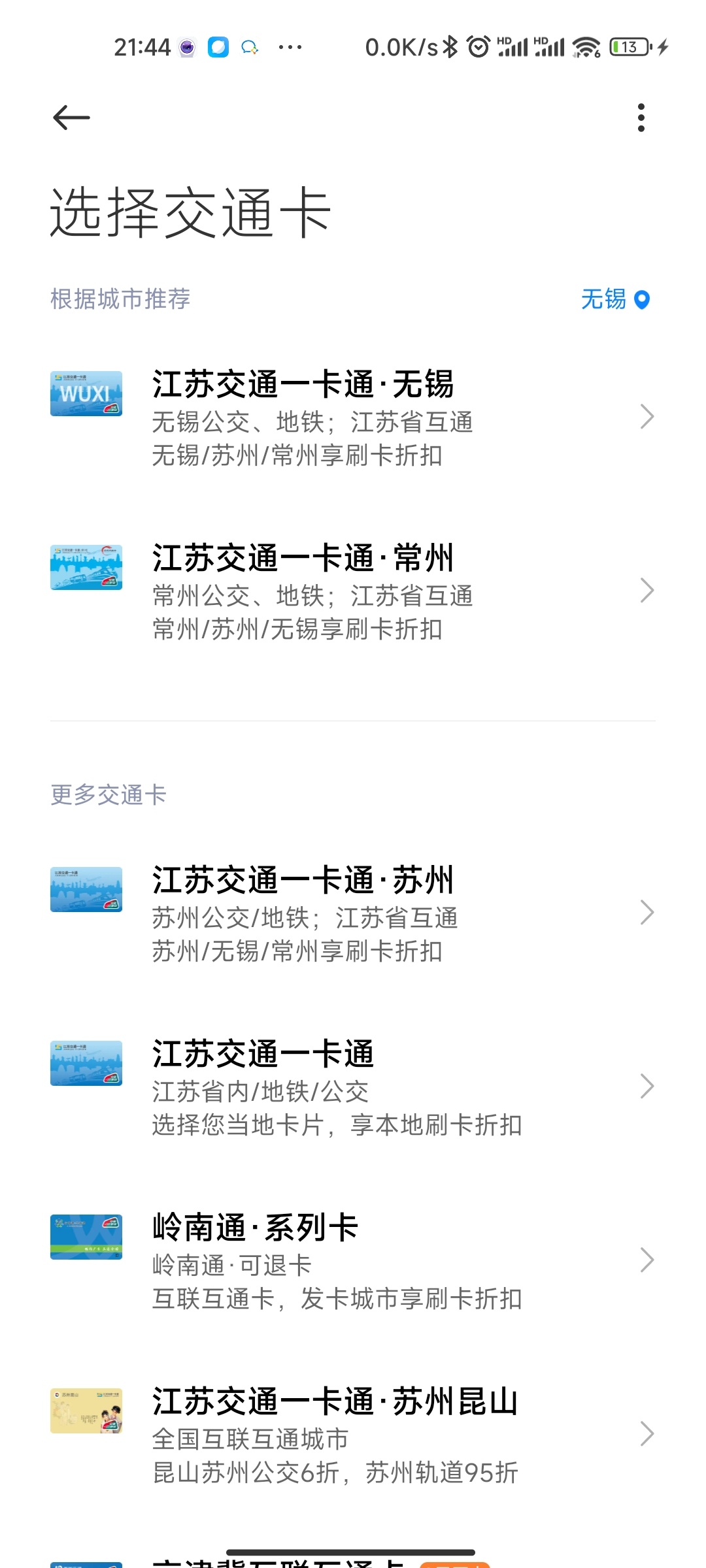Choose 江苏交通一卡通·常州 card
The width and height of the screenshot is (706, 1568).
click(x=353, y=591)
